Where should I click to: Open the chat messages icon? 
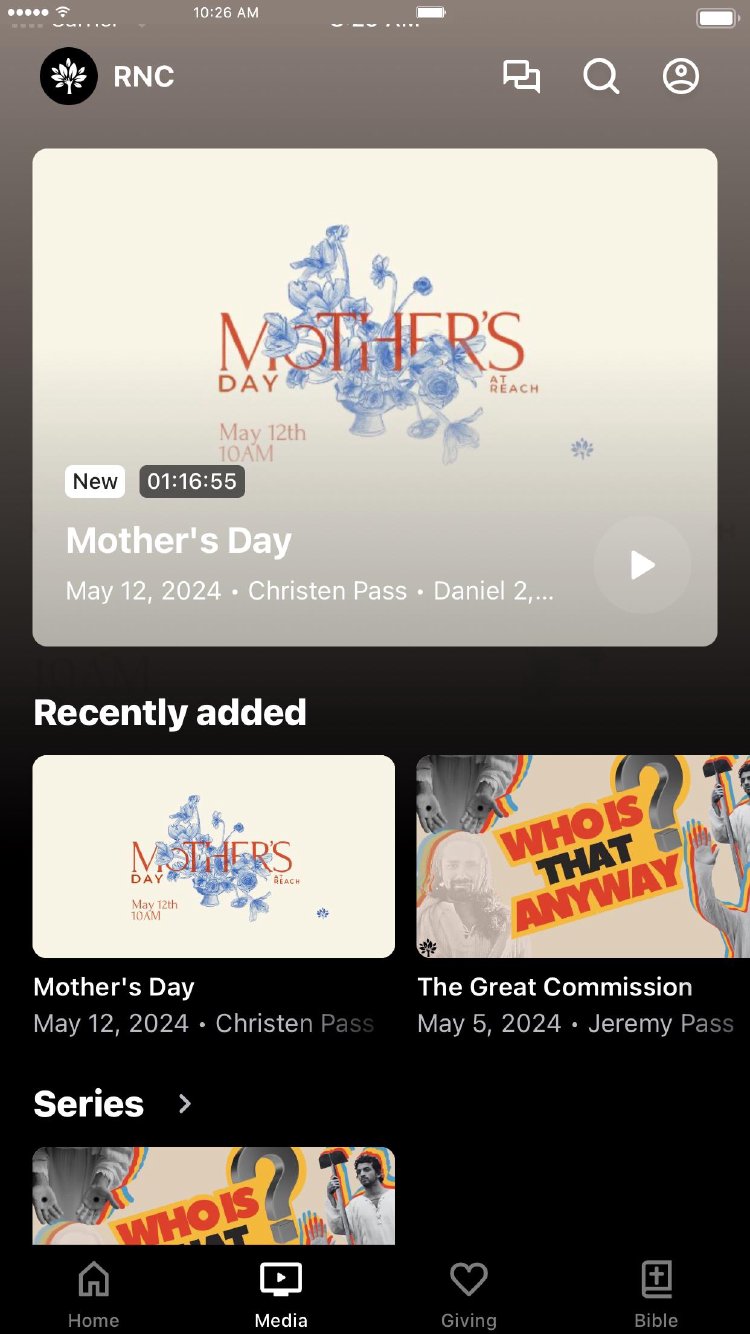521,77
